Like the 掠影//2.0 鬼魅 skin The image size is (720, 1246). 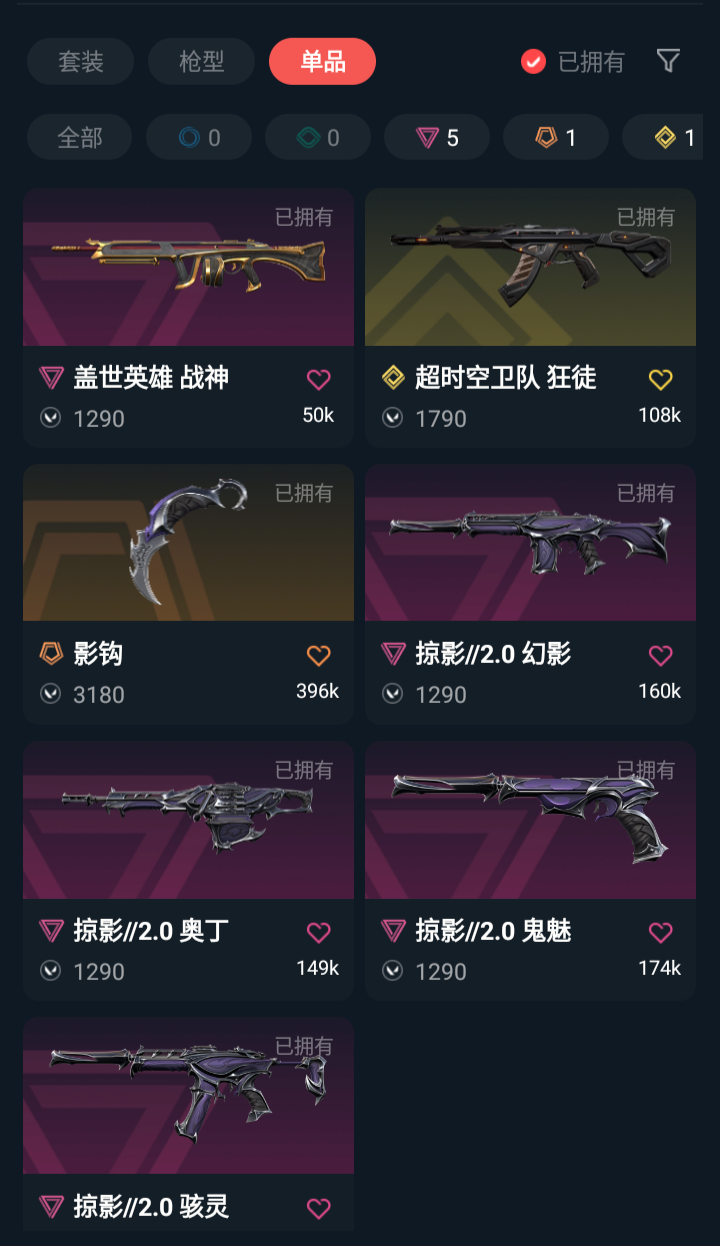pyautogui.click(x=660, y=932)
